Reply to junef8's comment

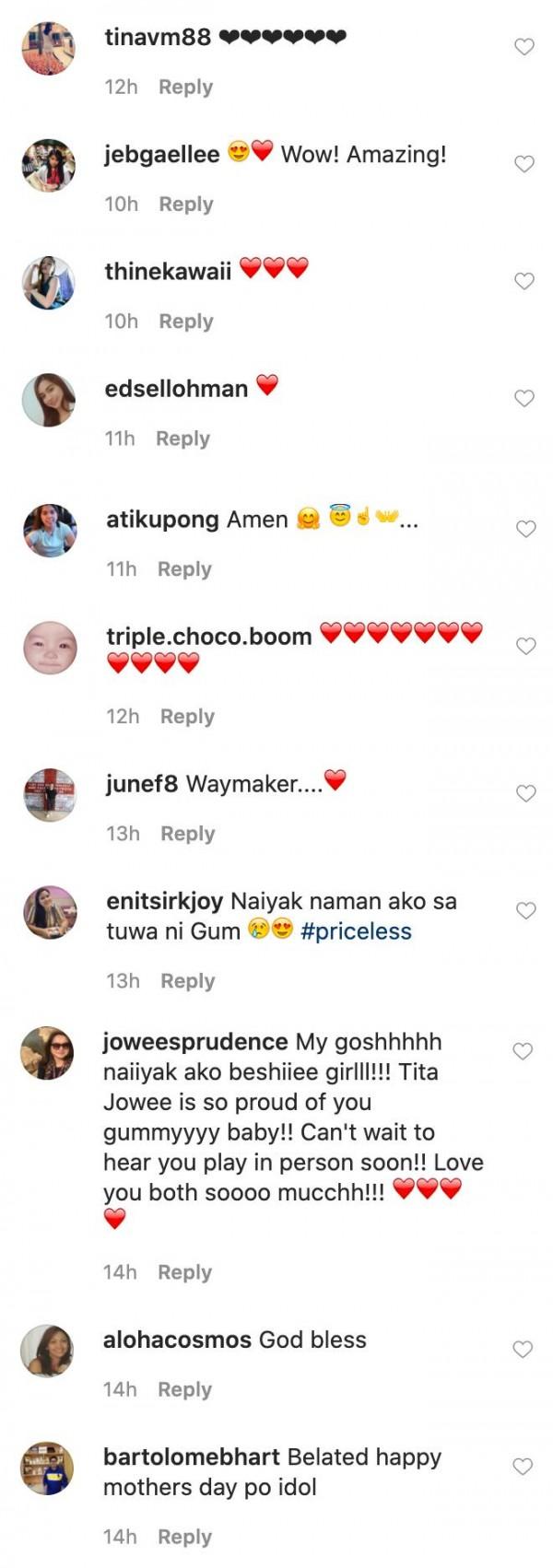coord(187,834)
